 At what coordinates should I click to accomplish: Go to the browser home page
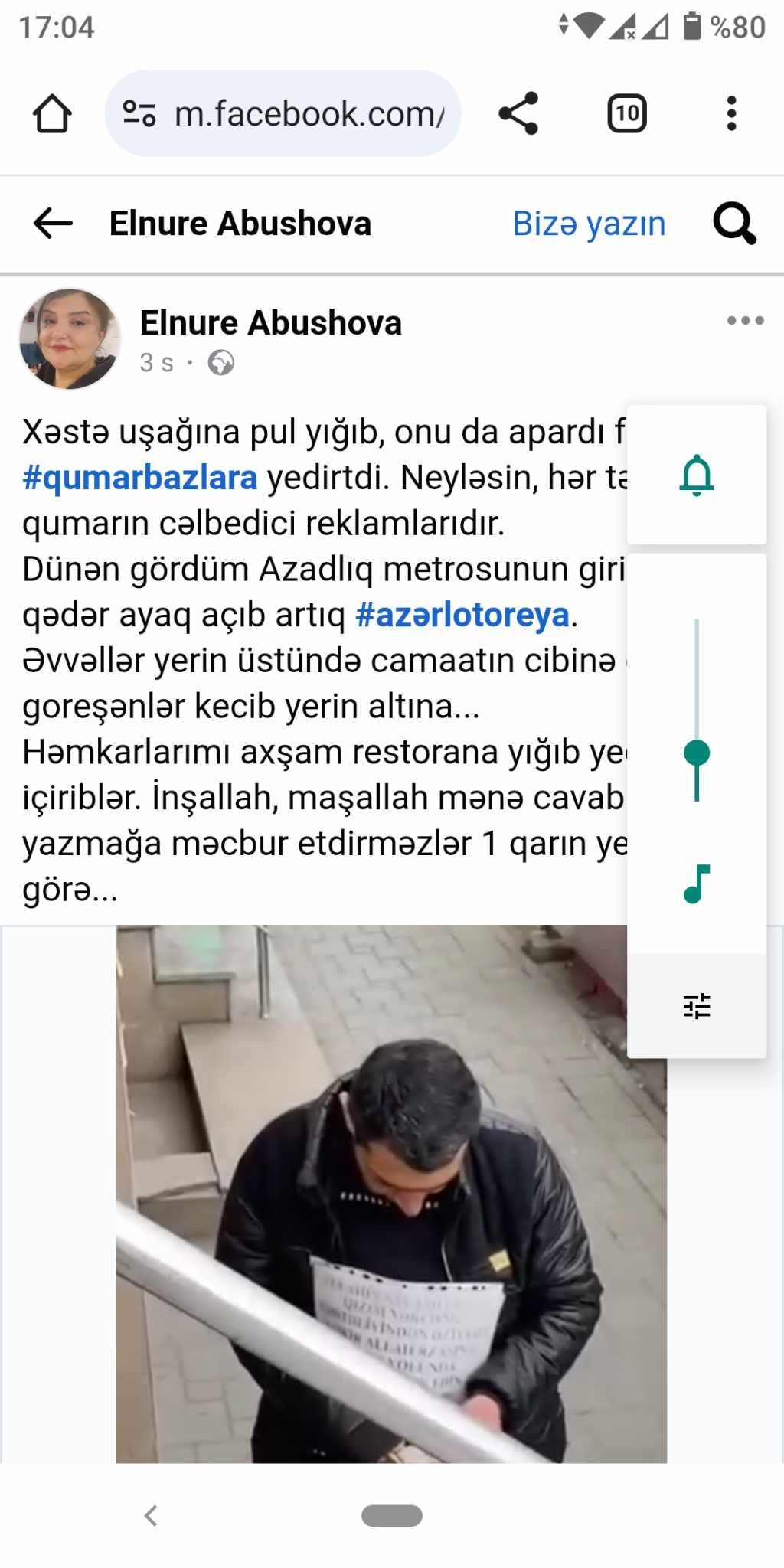tap(52, 114)
